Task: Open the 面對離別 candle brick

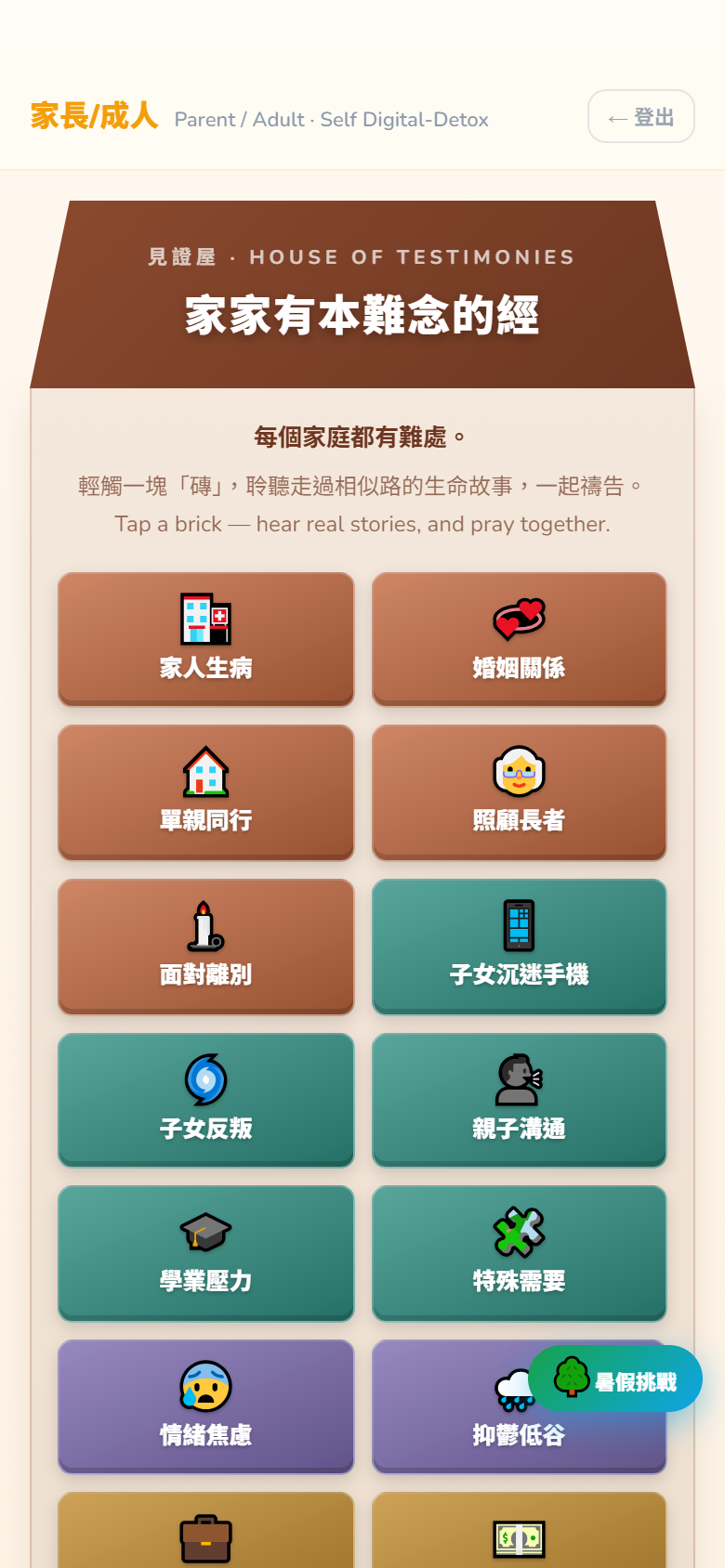Action: coord(205,947)
